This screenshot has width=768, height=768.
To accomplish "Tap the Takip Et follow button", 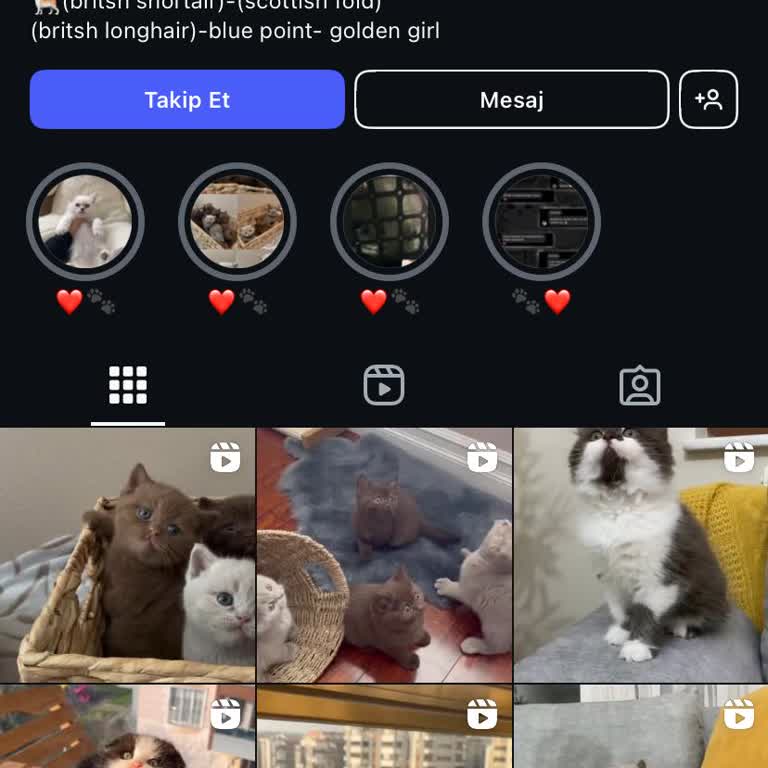I will 187,100.
